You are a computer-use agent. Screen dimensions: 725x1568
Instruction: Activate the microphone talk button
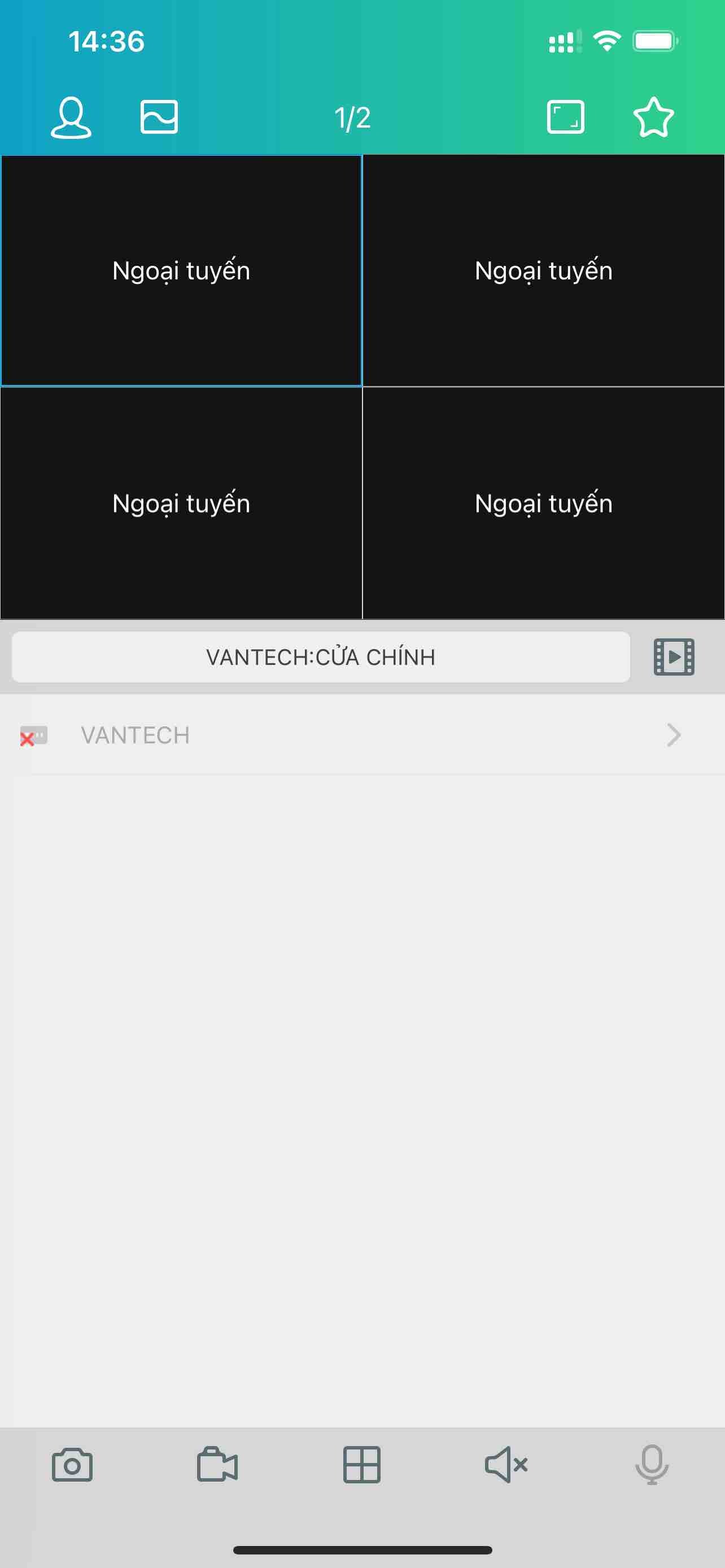click(652, 1465)
